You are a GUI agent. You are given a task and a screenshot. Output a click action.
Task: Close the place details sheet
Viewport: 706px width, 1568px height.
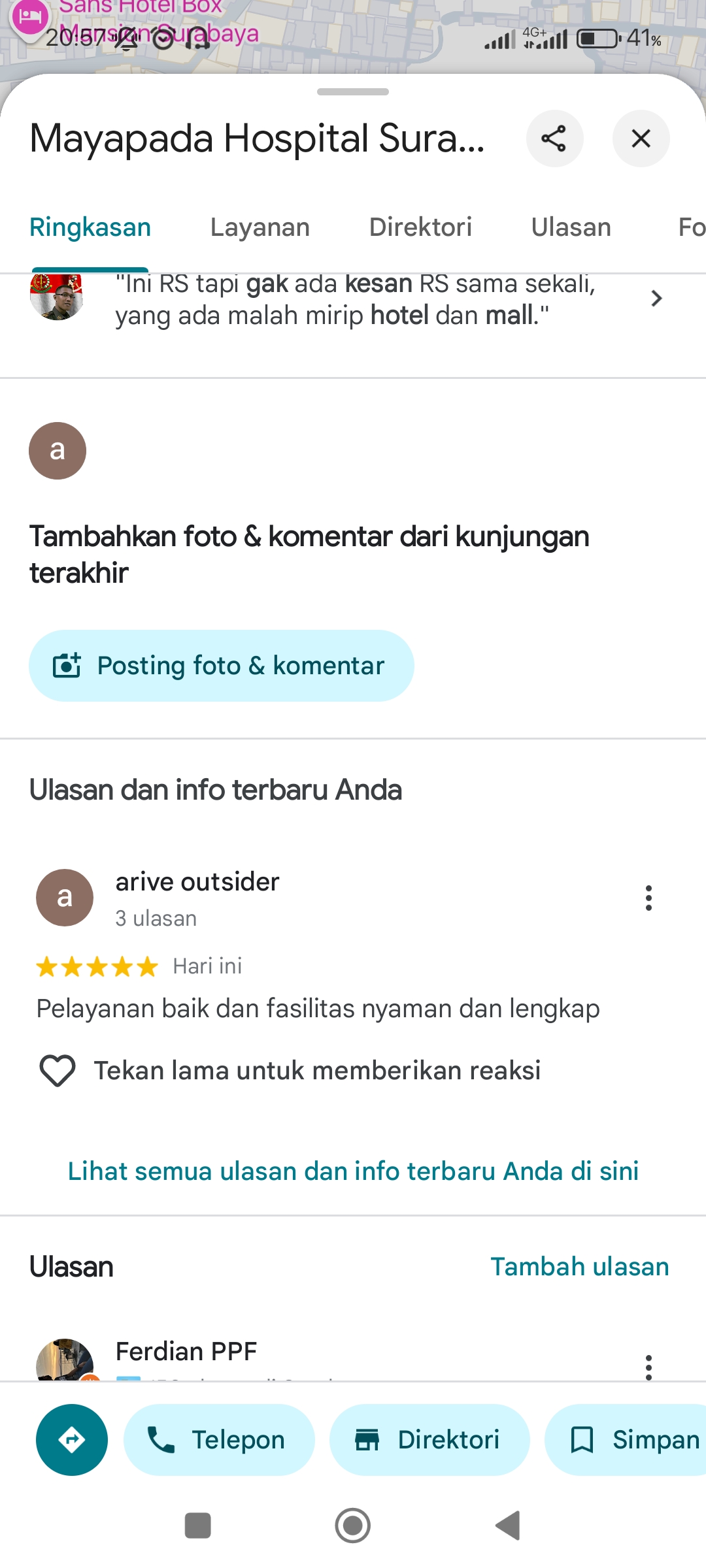click(641, 139)
